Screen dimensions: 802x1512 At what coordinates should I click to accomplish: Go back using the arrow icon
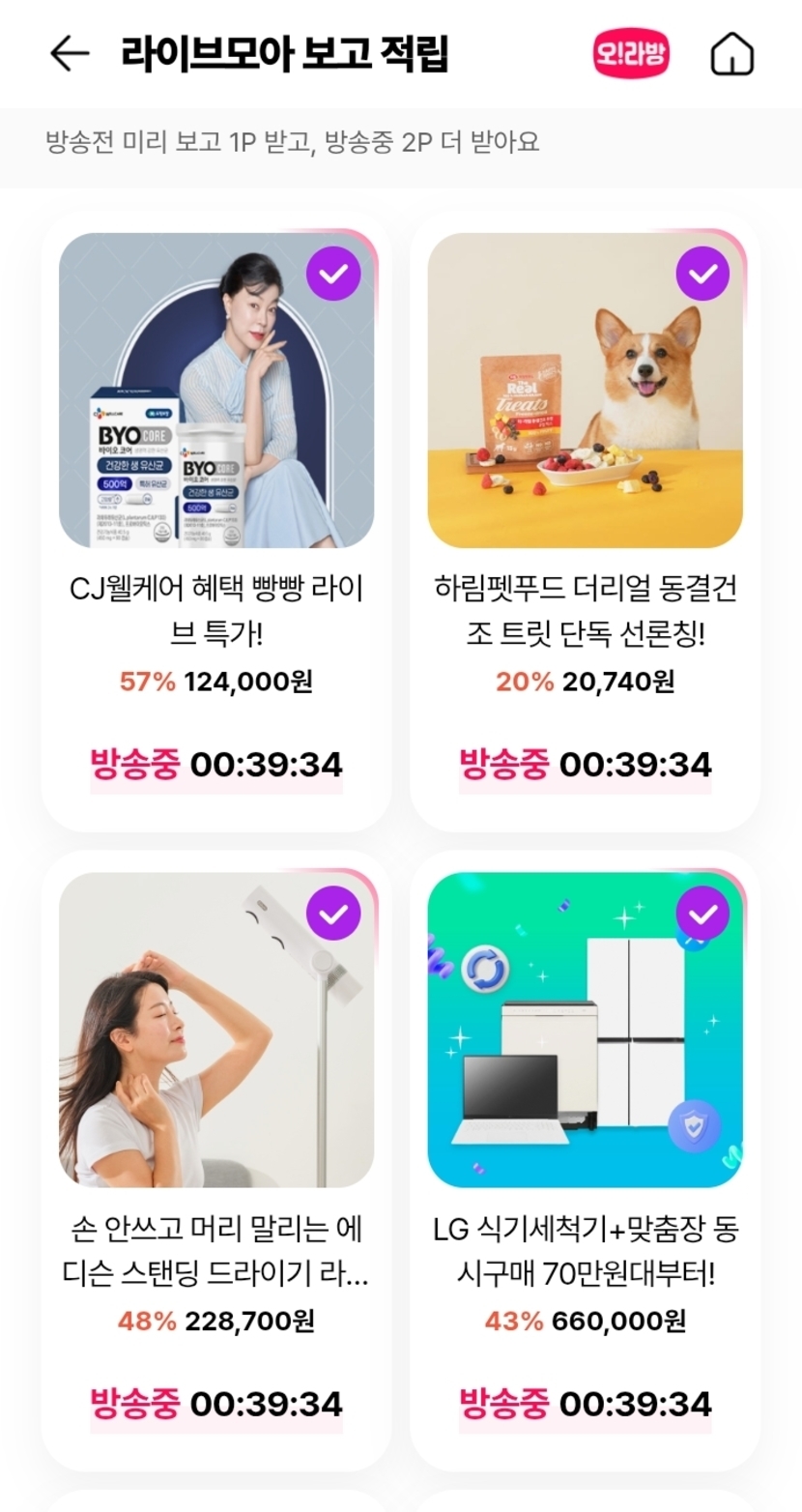pyautogui.click(x=70, y=54)
